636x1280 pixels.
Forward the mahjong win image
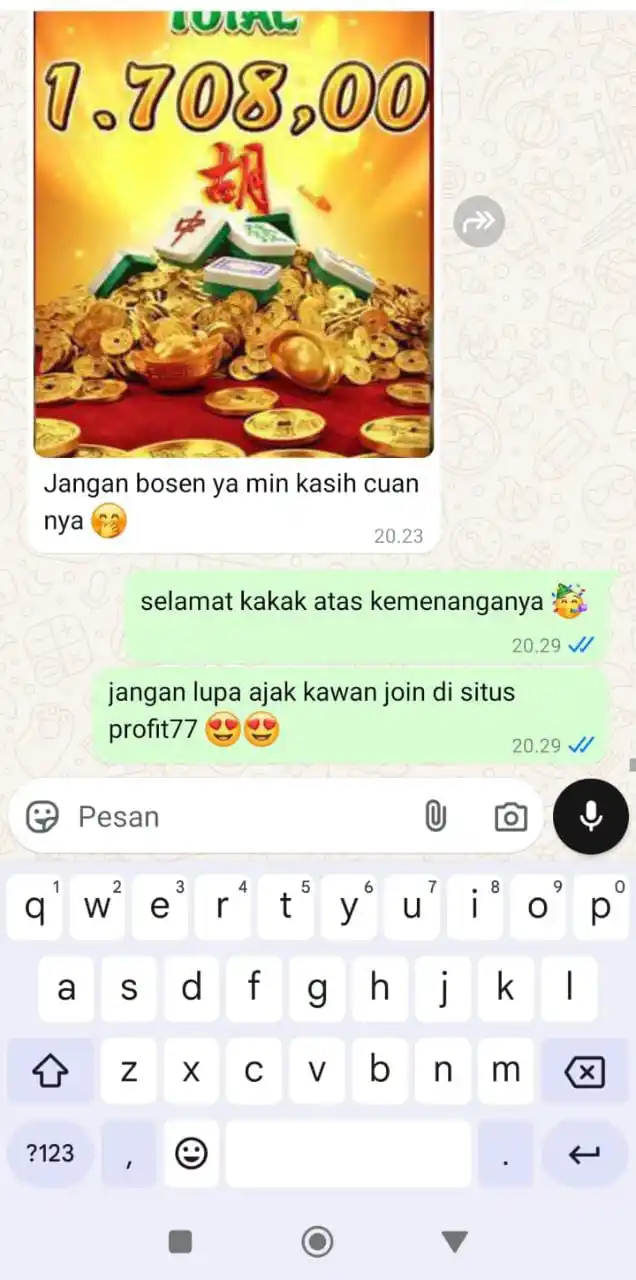[479, 222]
